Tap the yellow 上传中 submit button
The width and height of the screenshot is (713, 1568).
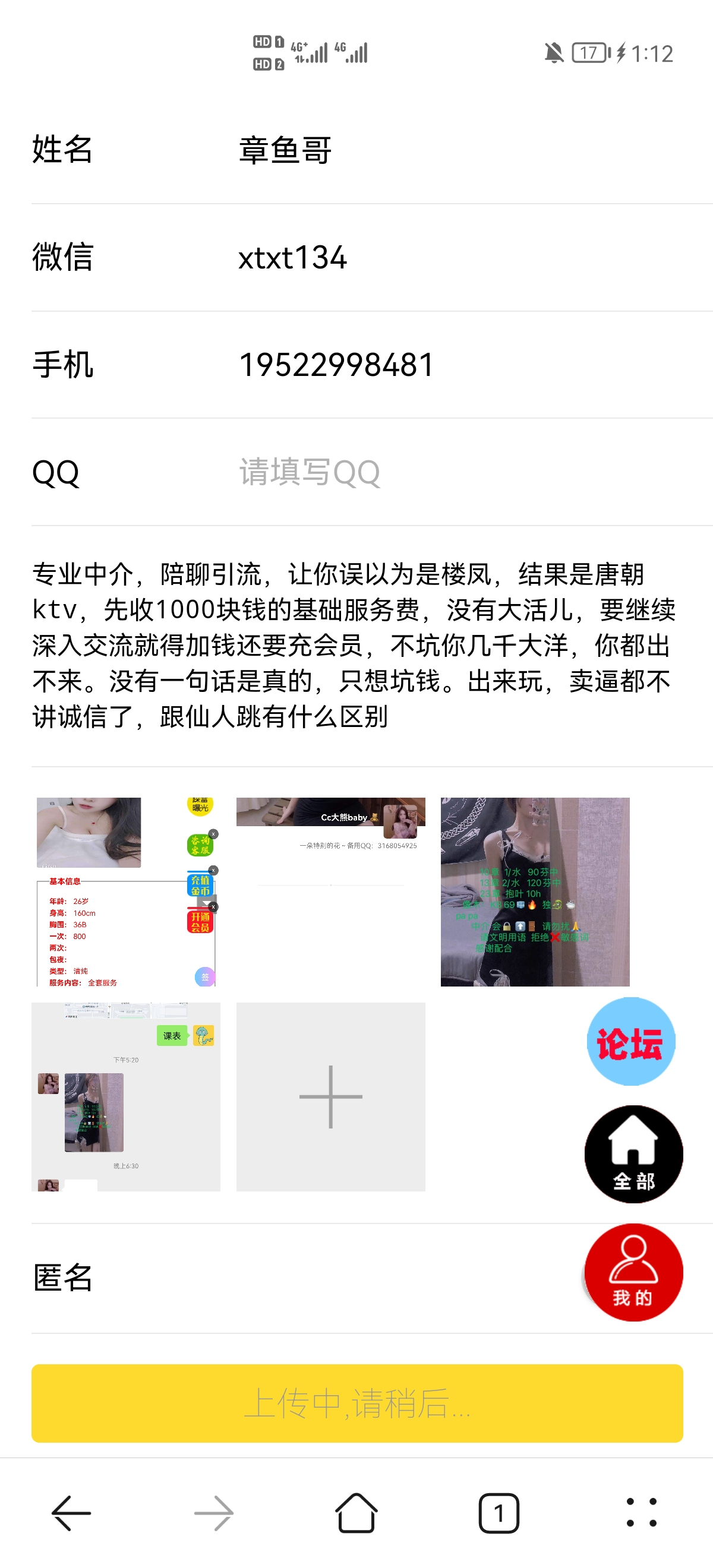point(357,1403)
